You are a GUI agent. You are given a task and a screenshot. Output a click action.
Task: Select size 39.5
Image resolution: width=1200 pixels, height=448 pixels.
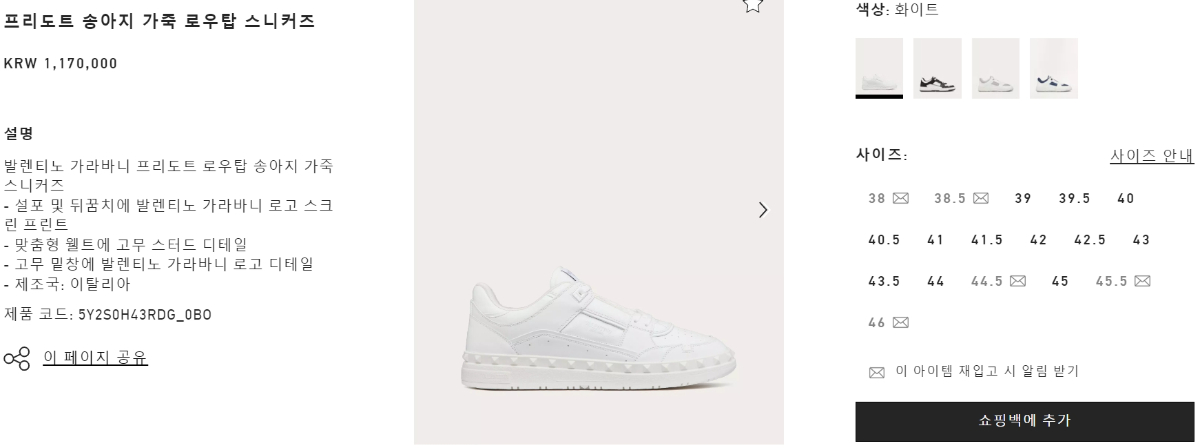[1074, 199]
